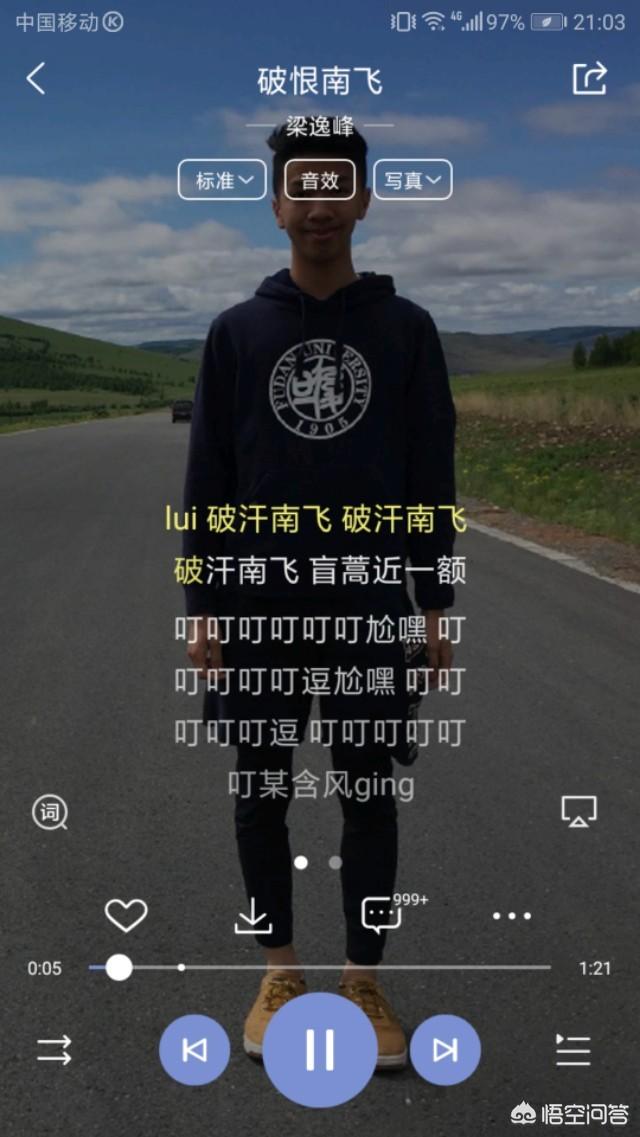Viewport: 640px width, 1137px height.
Task: Tap the 词 lyrics icon
Action: tap(50, 812)
